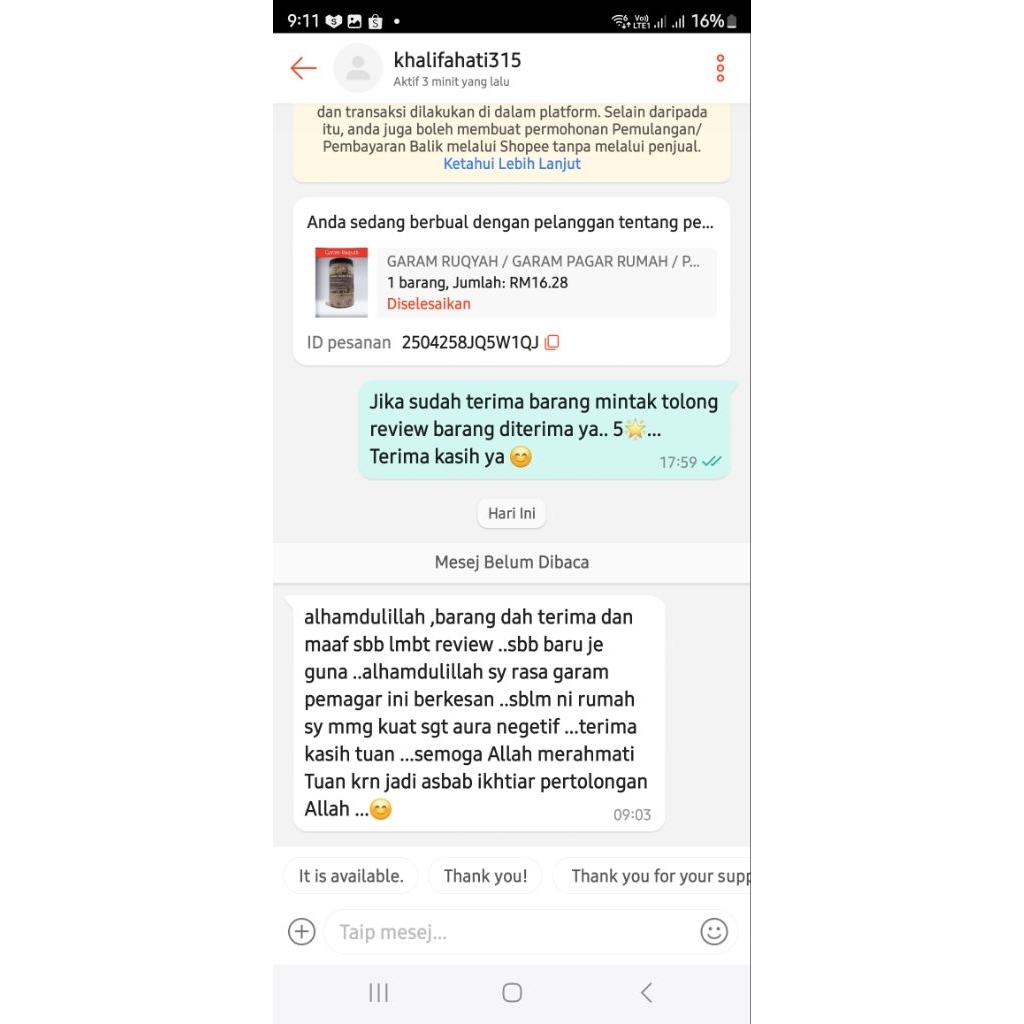Send the quick reply "It is available."
This screenshot has width=1024, height=1024.
point(351,876)
